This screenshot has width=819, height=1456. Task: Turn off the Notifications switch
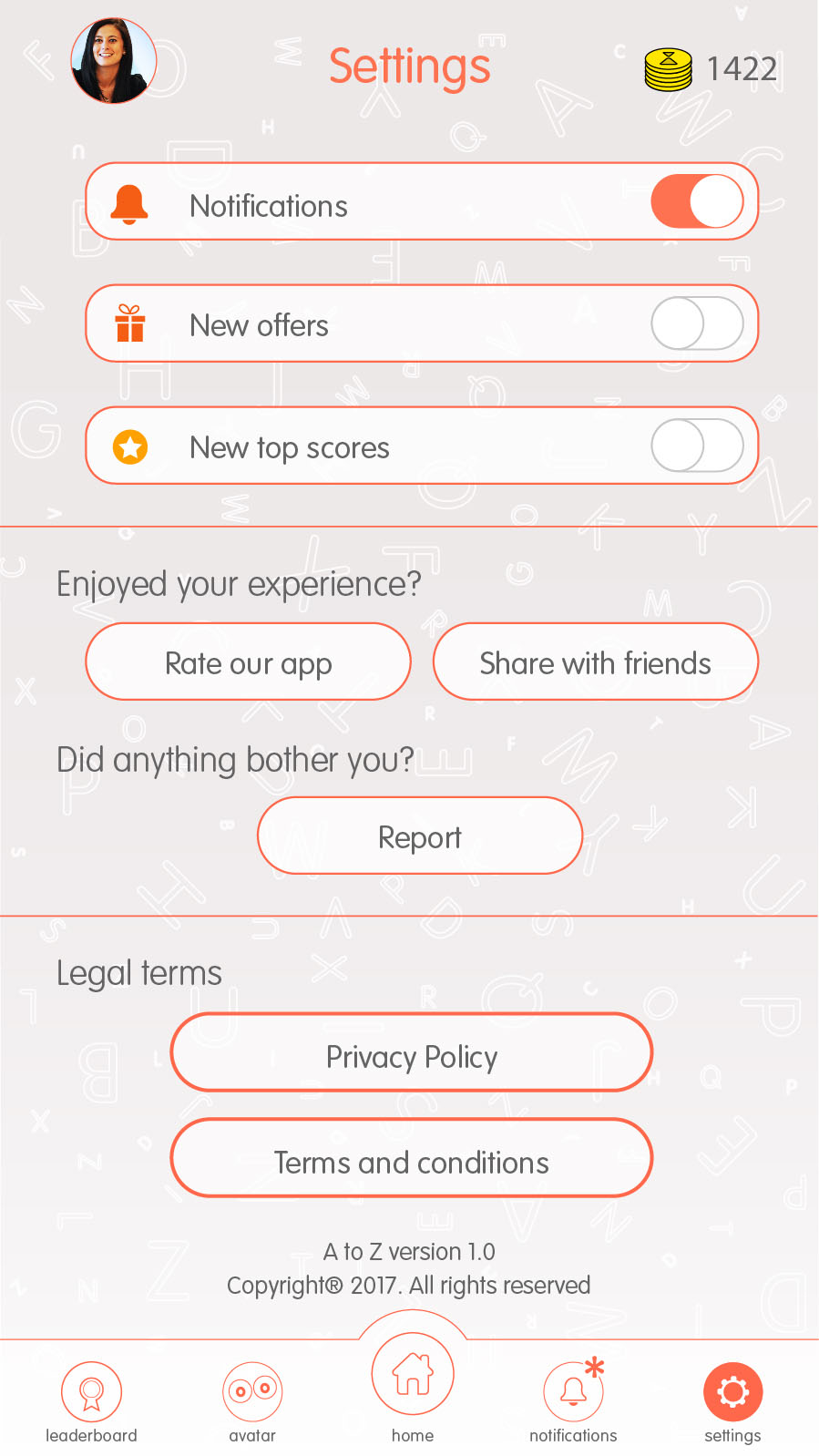pos(697,201)
